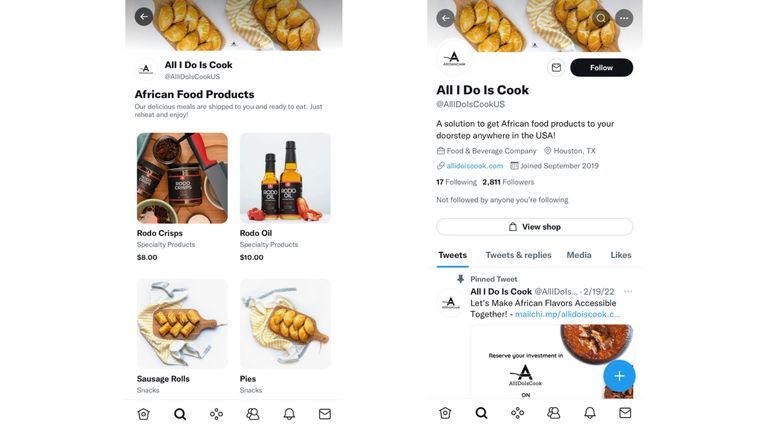
Task: Open the allidoiscook.com website link
Action: [x=474, y=166]
